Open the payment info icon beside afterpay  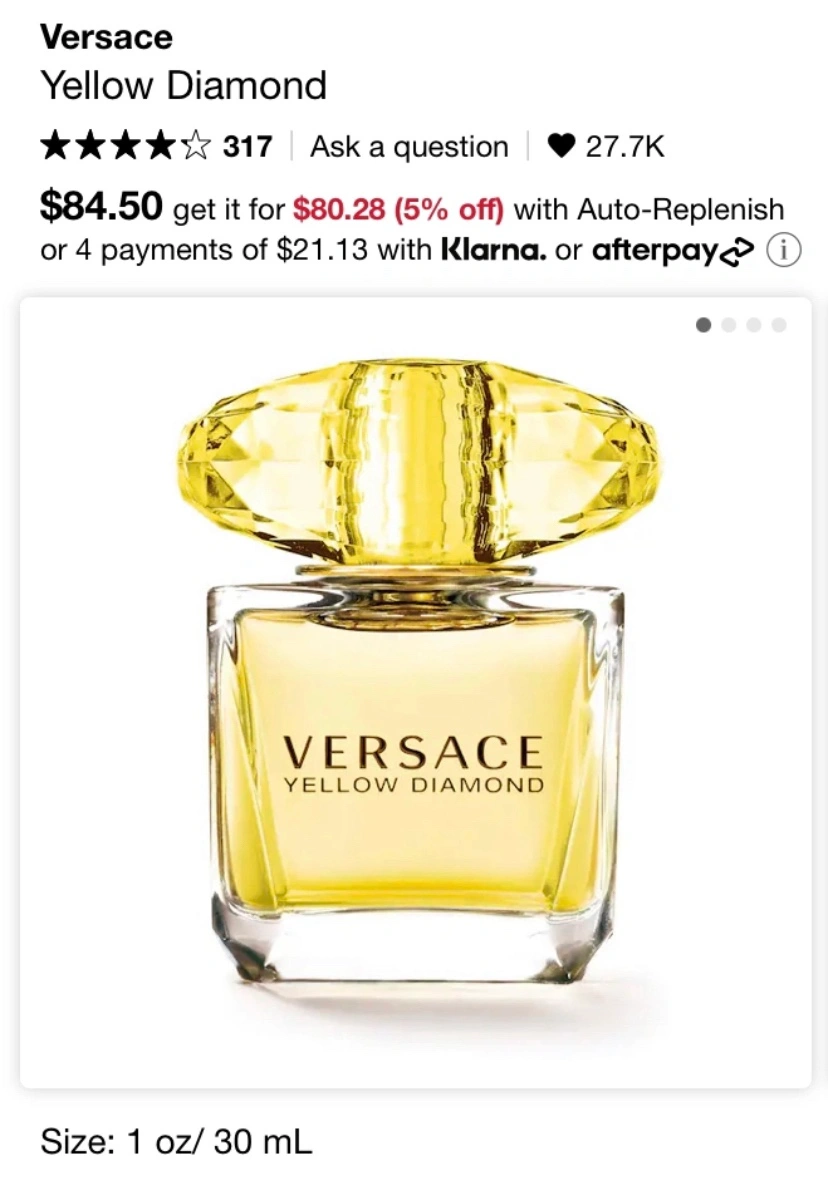[784, 250]
